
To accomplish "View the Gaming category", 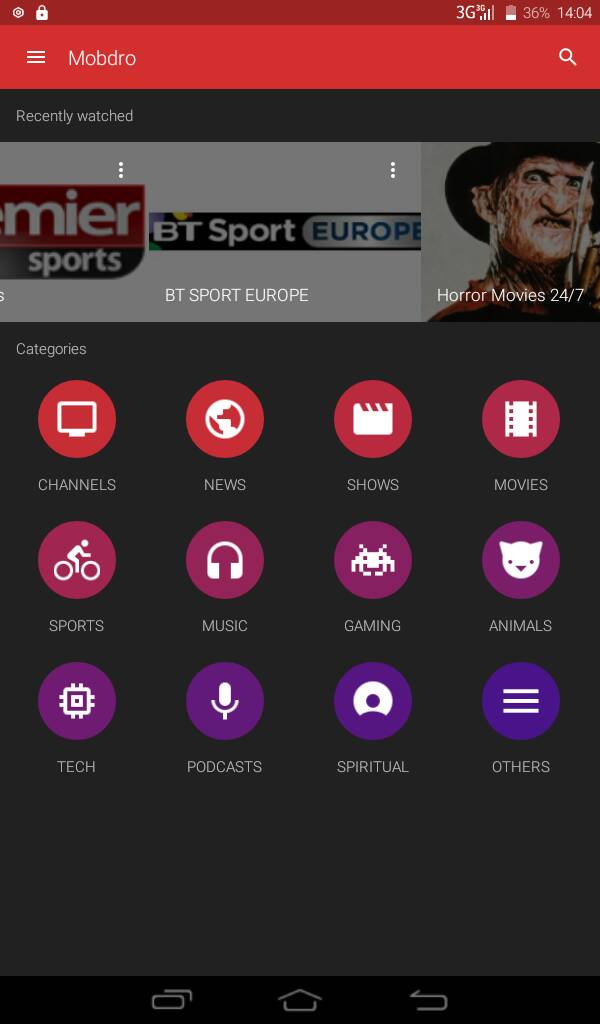I will pos(373,560).
